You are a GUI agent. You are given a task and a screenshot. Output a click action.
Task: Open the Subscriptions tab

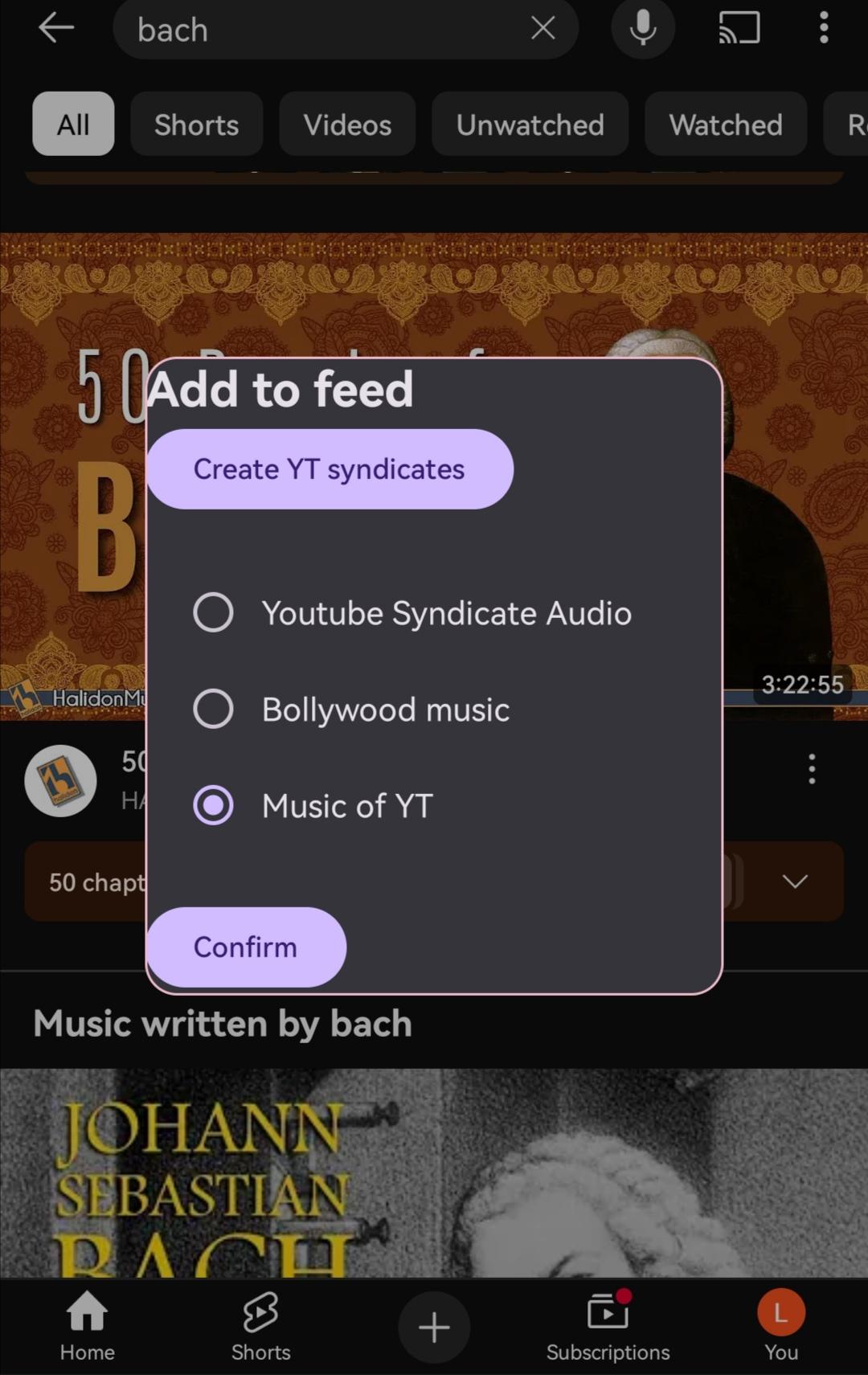(x=608, y=1326)
